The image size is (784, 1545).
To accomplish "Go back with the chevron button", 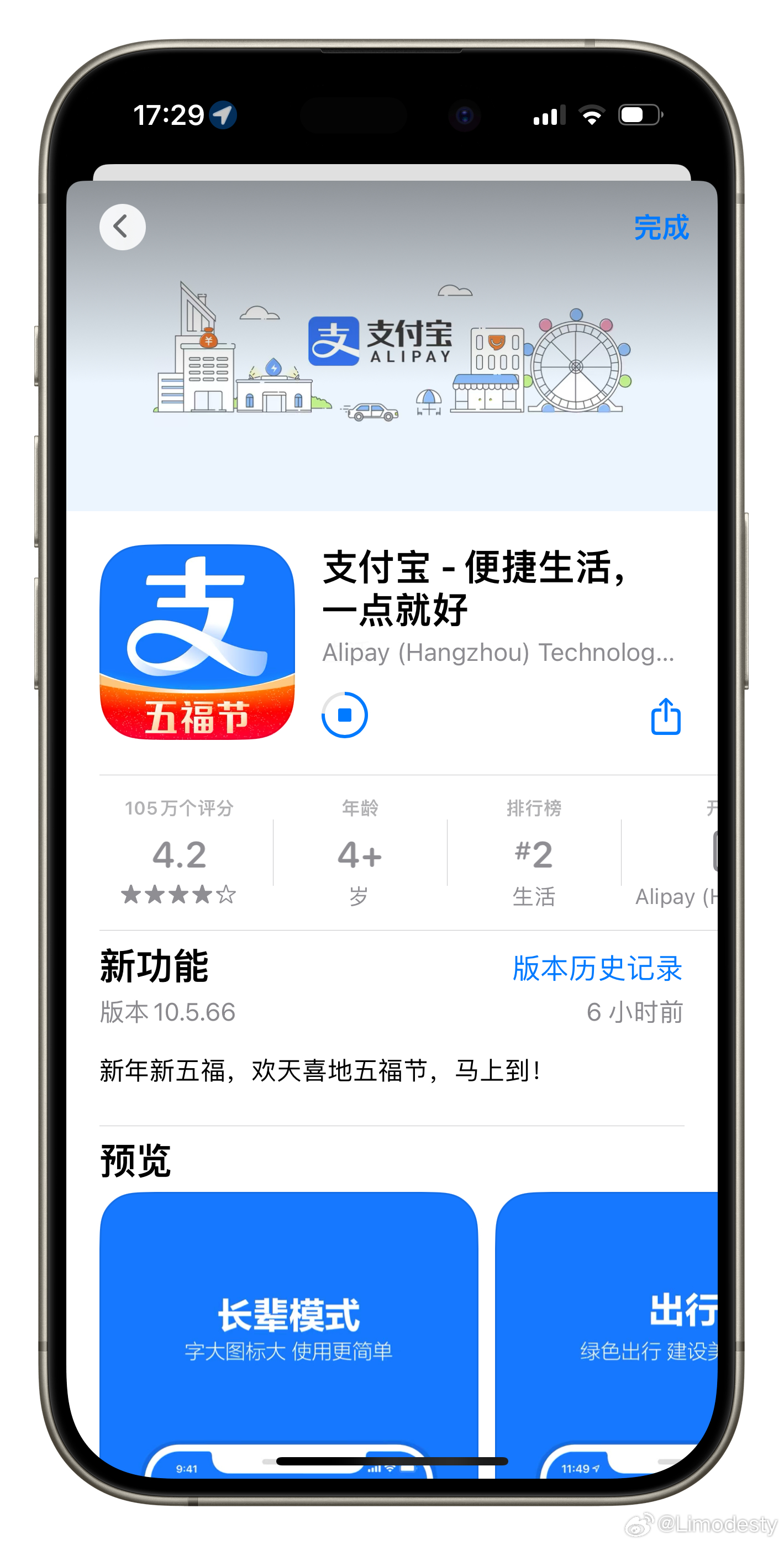I will coord(122,227).
